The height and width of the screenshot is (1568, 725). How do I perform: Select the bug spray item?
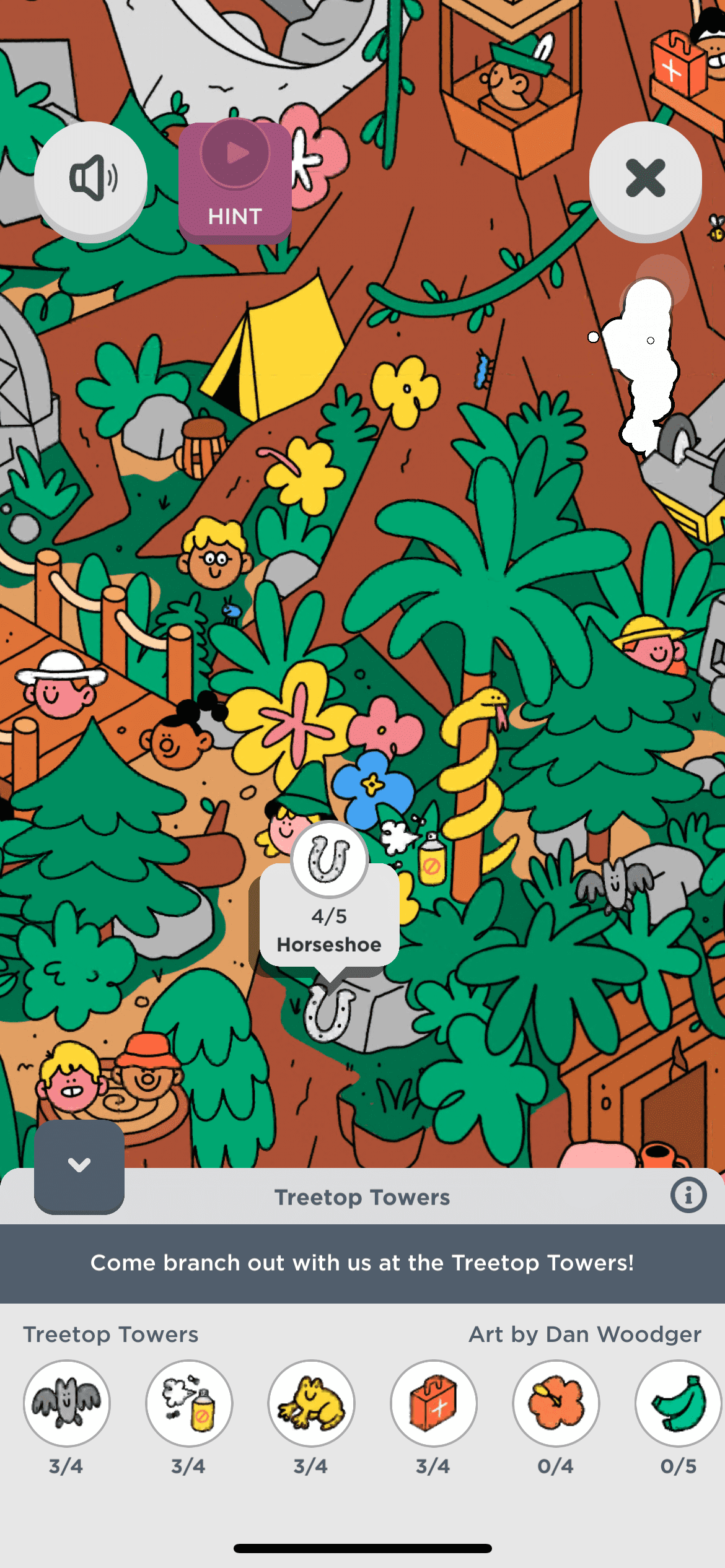189,1403
